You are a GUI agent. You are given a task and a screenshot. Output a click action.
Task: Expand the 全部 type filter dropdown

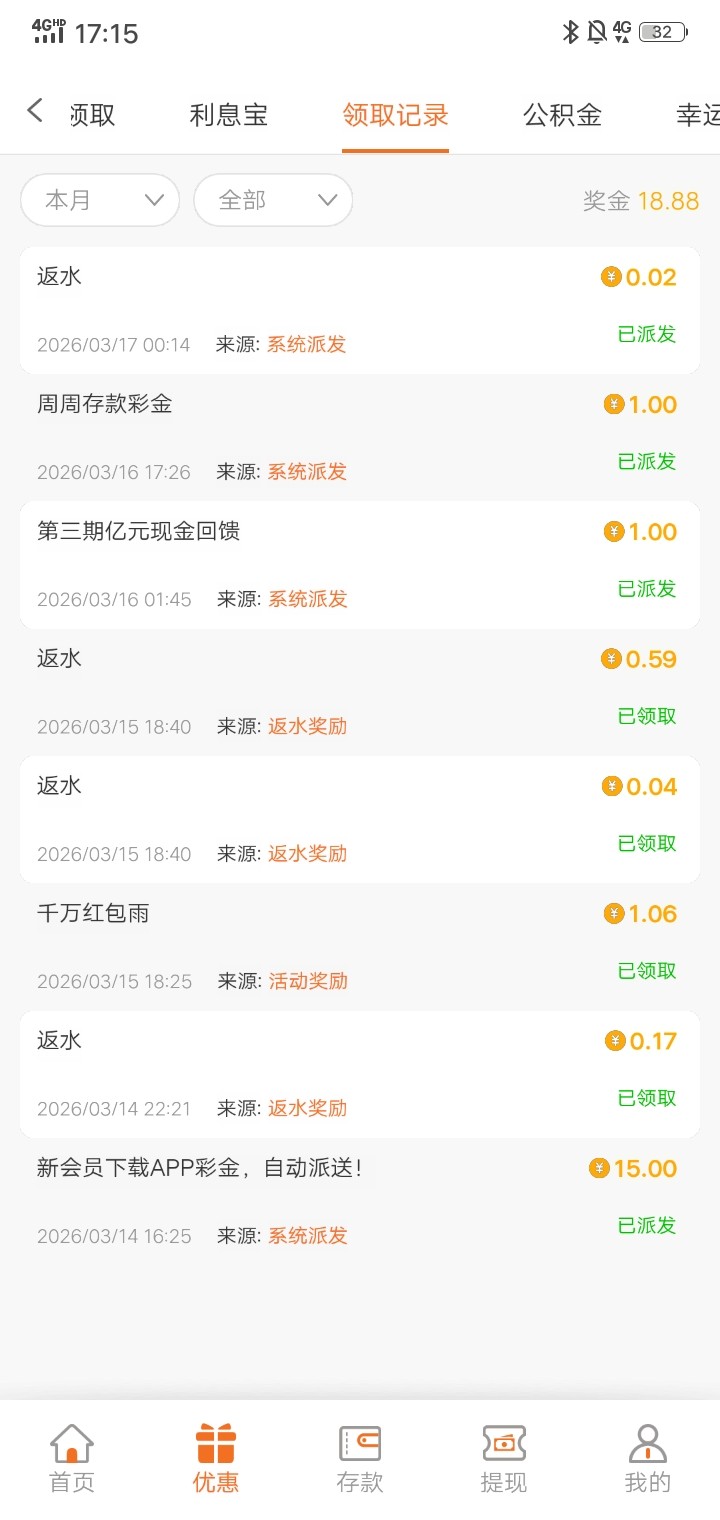pyautogui.click(x=273, y=200)
